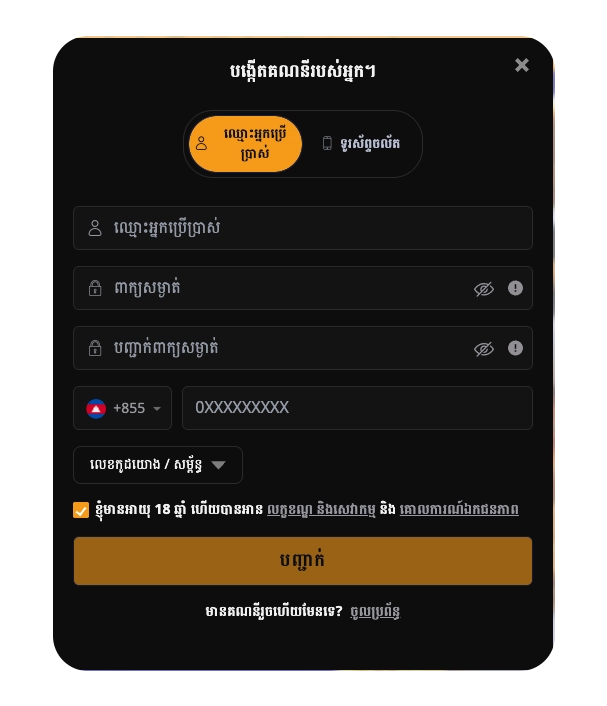Open the privacy policy link

pos(459,509)
